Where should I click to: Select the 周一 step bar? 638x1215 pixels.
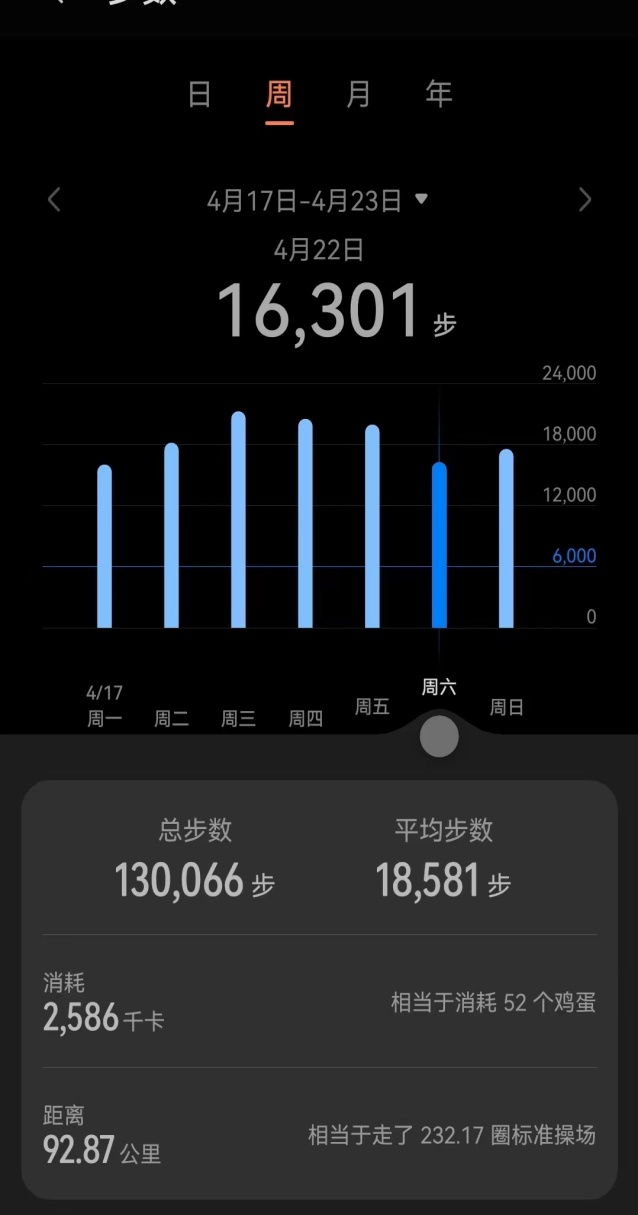click(104, 546)
